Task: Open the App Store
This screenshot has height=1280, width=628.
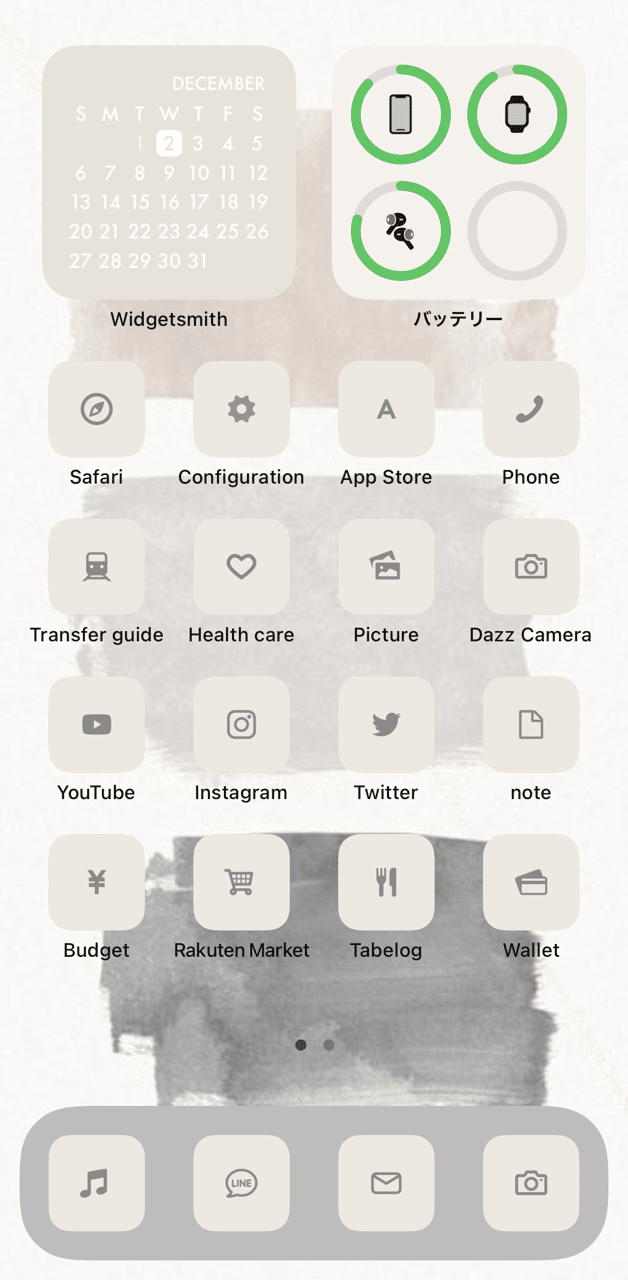Action: [386, 409]
